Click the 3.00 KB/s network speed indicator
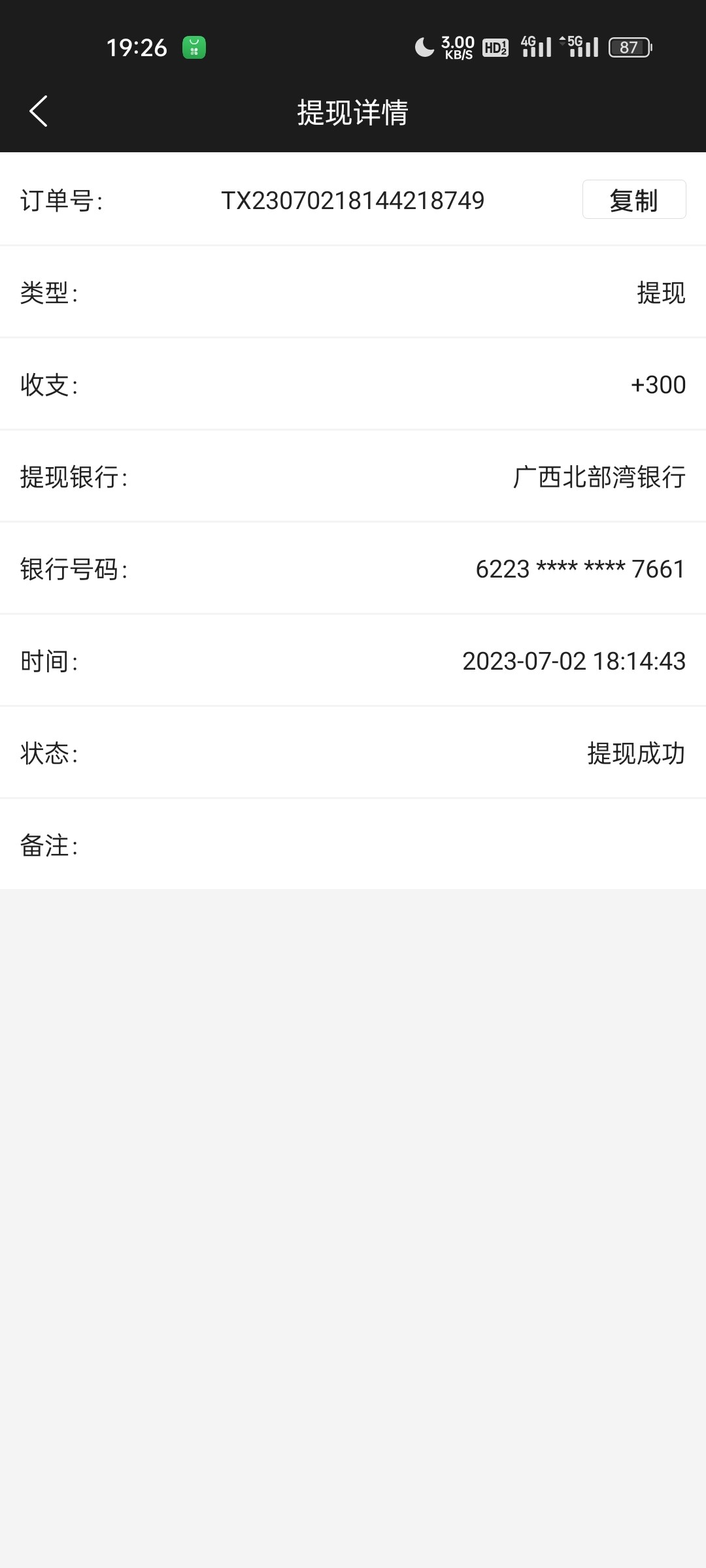This screenshot has height=1568, width=706. point(456,46)
